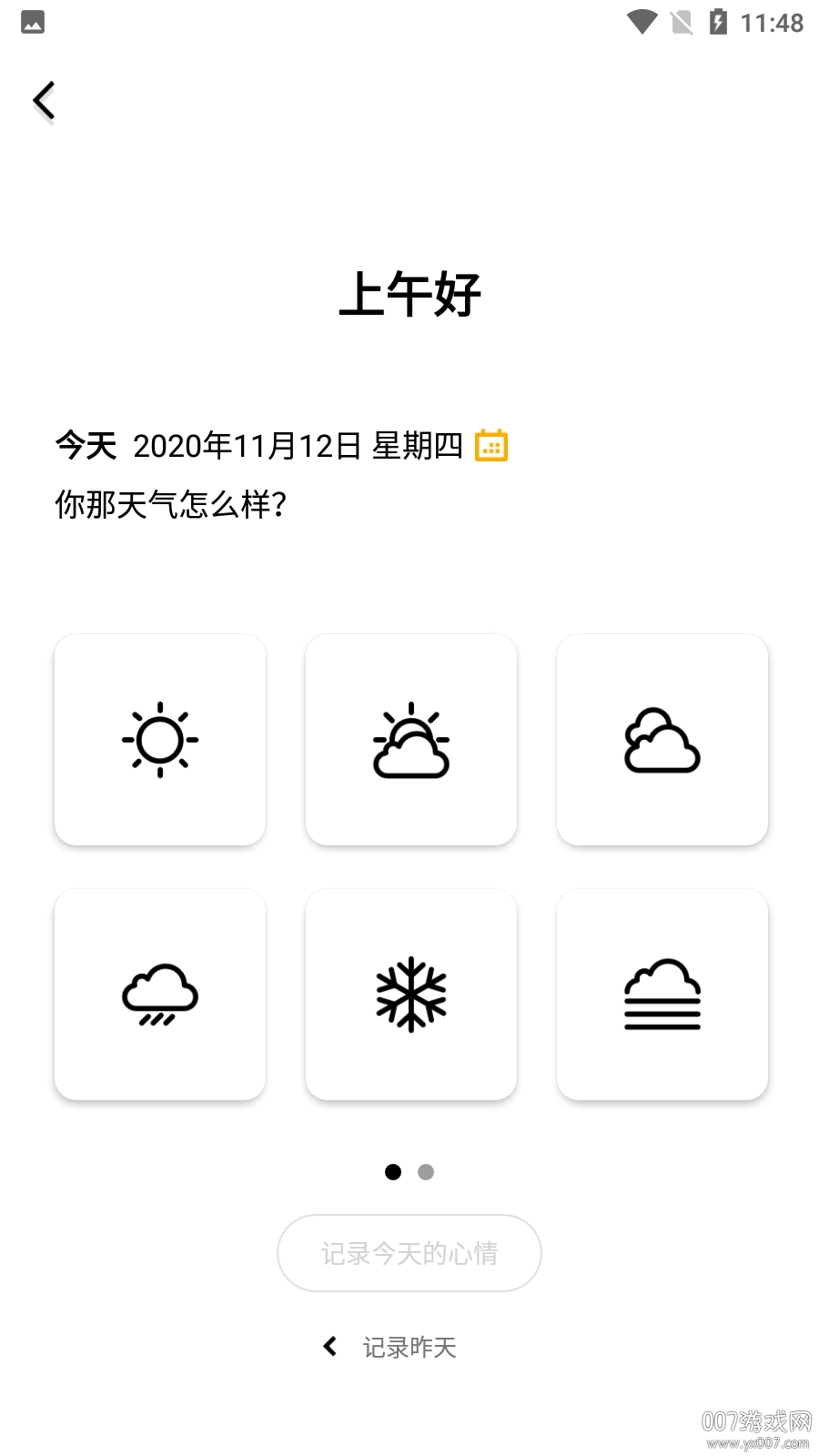The width and height of the screenshot is (819, 1456).
Task: Open the yellow calendar date picker
Action: click(491, 446)
